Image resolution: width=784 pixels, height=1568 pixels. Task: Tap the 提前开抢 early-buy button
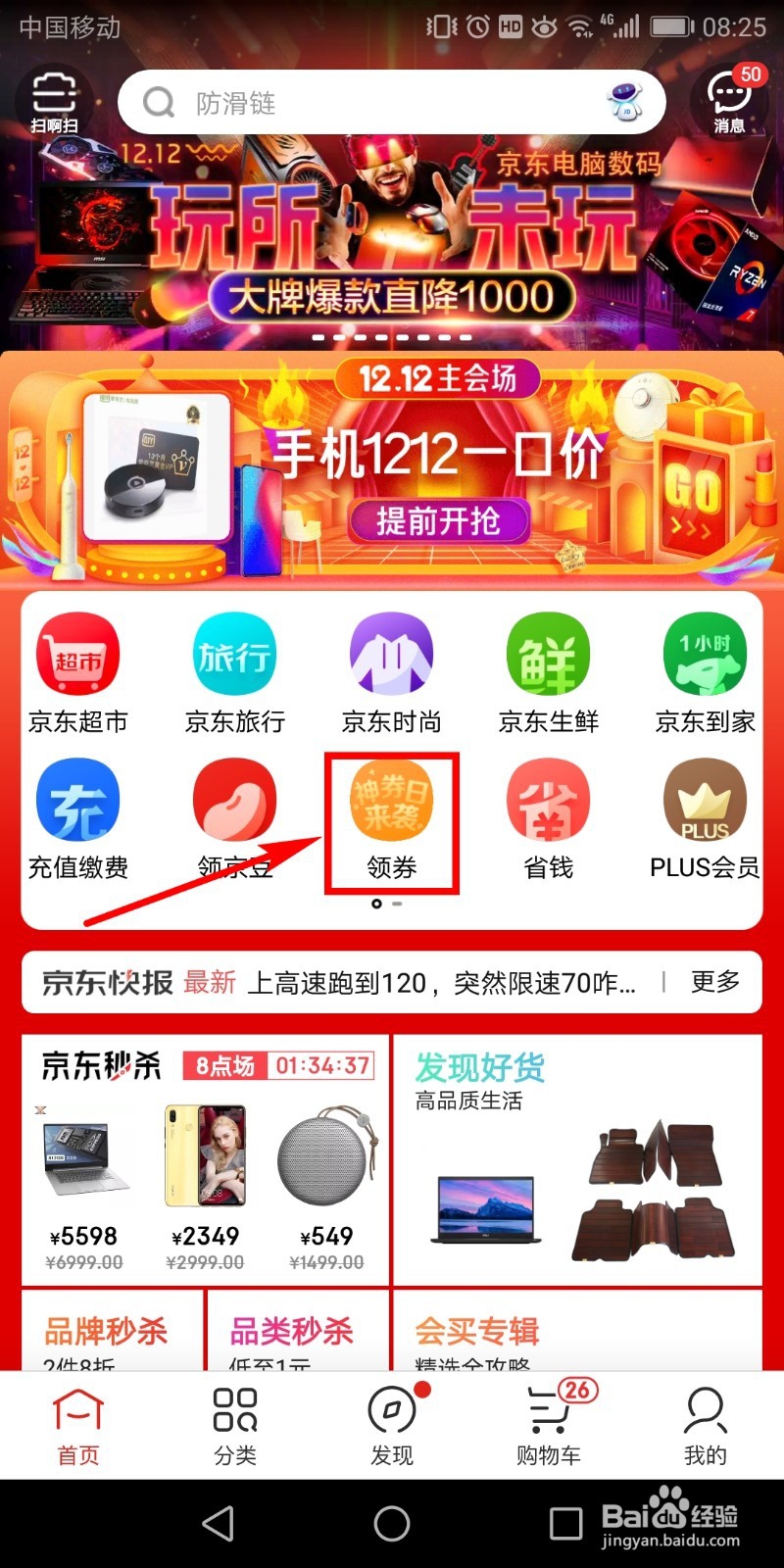pos(438,521)
